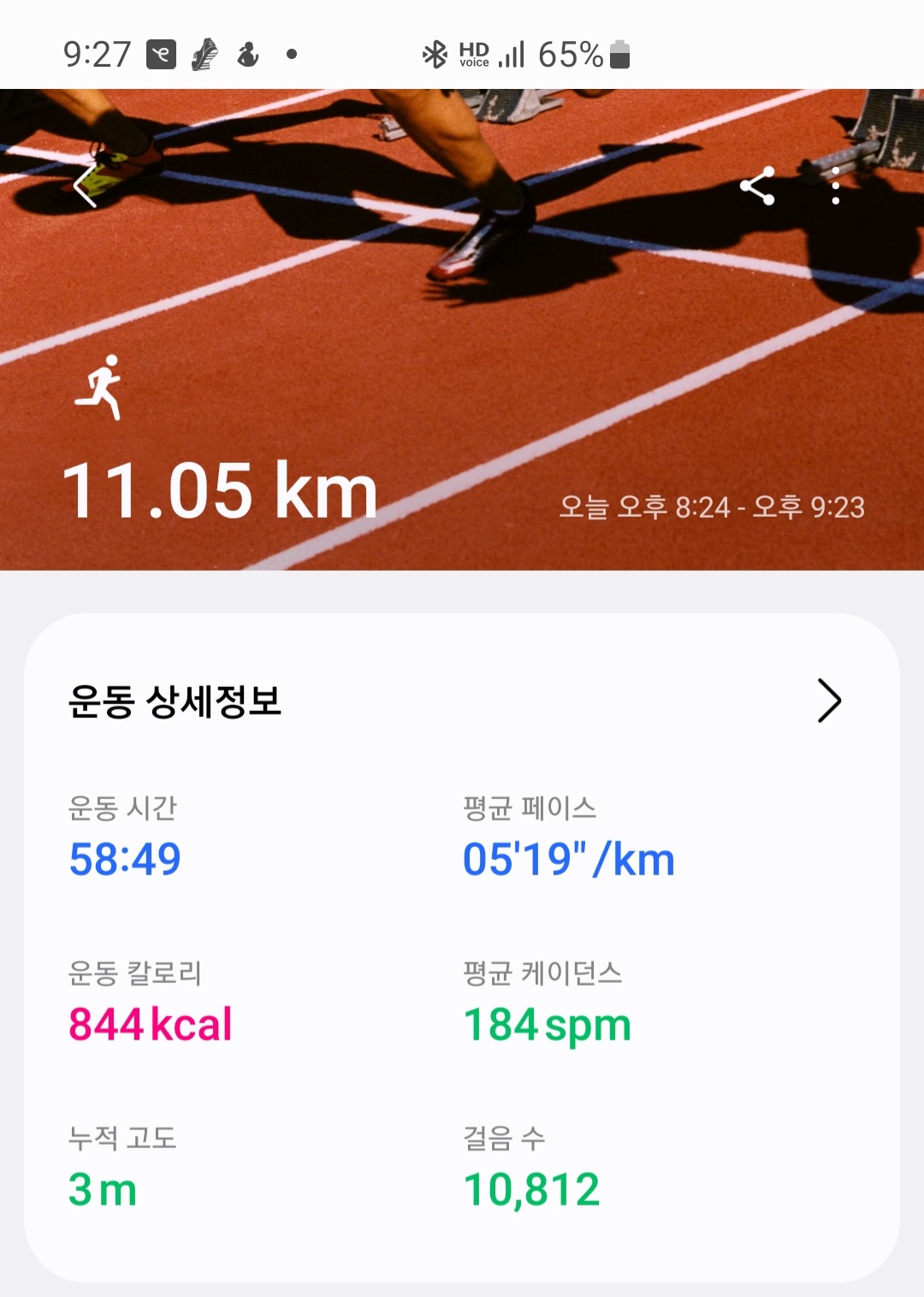Tap the battery icon showing 65%
The height and width of the screenshot is (1297, 924).
point(618,54)
